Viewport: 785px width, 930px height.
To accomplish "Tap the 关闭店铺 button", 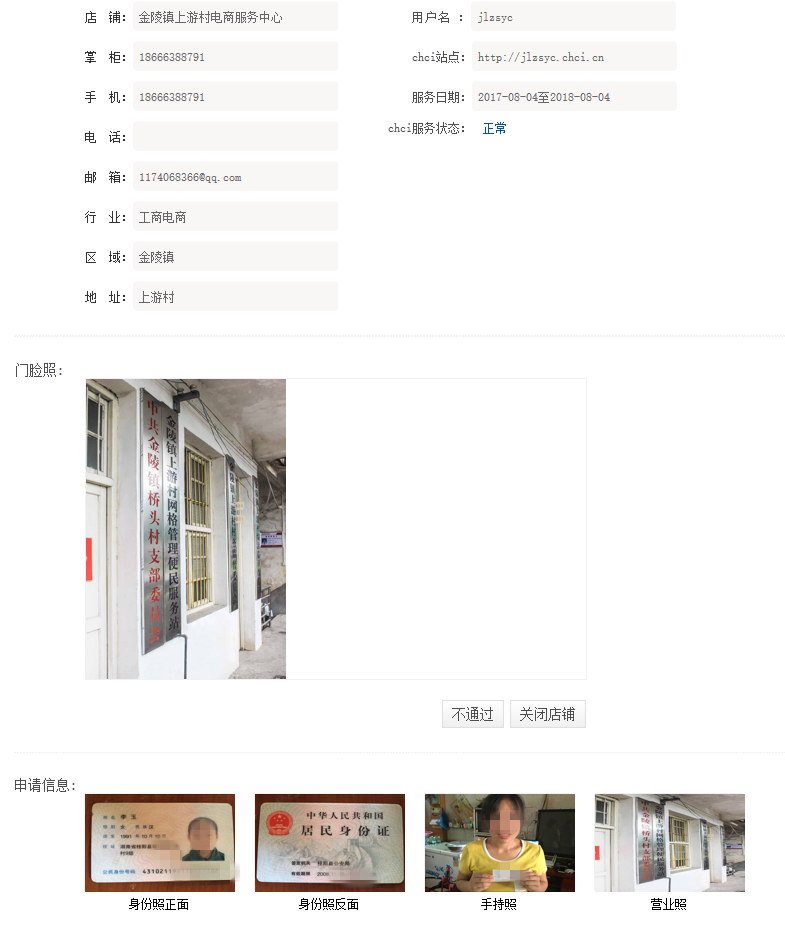I will pos(547,714).
